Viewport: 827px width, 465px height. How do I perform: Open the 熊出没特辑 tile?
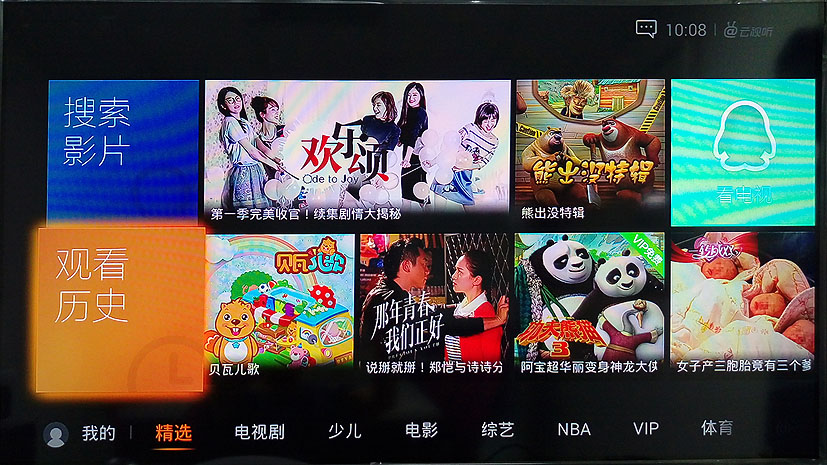pos(590,150)
